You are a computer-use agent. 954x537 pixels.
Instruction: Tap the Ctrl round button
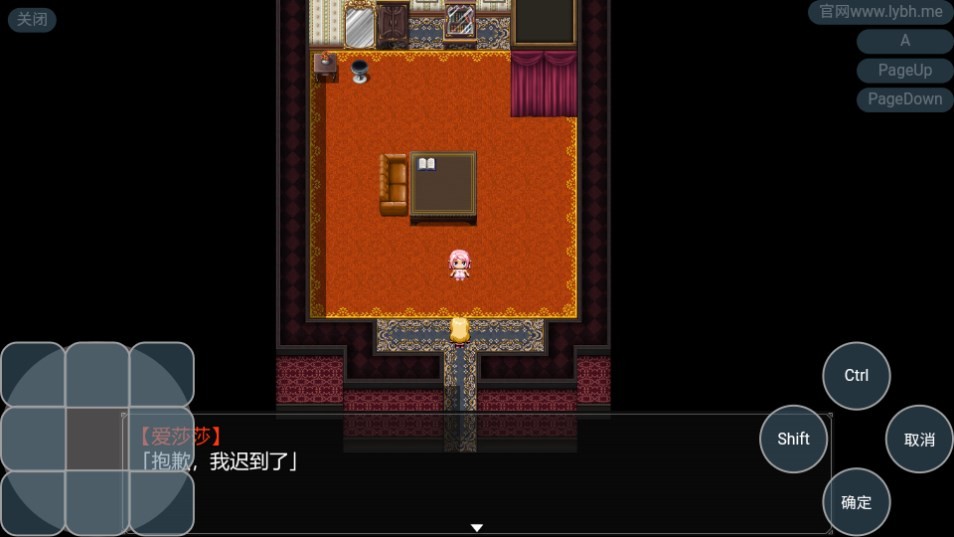pos(856,376)
